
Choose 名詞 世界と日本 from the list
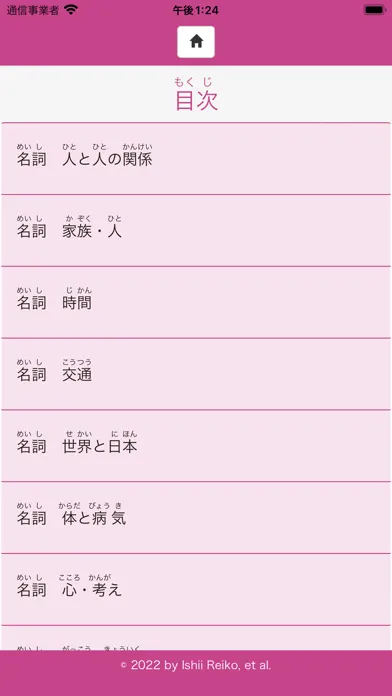(x=196, y=446)
